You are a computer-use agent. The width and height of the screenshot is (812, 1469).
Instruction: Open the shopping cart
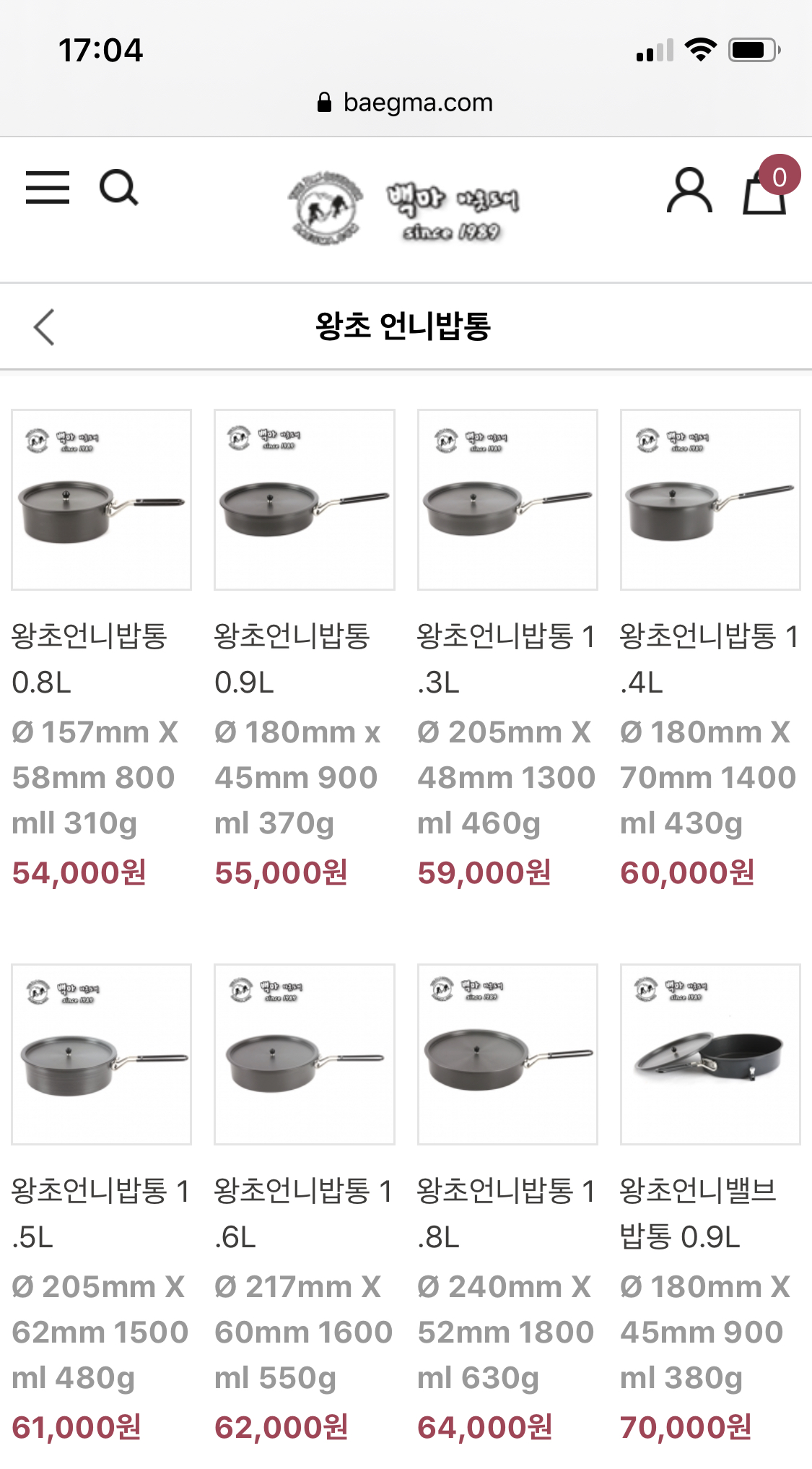pyautogui.click(x=765, y=192)
